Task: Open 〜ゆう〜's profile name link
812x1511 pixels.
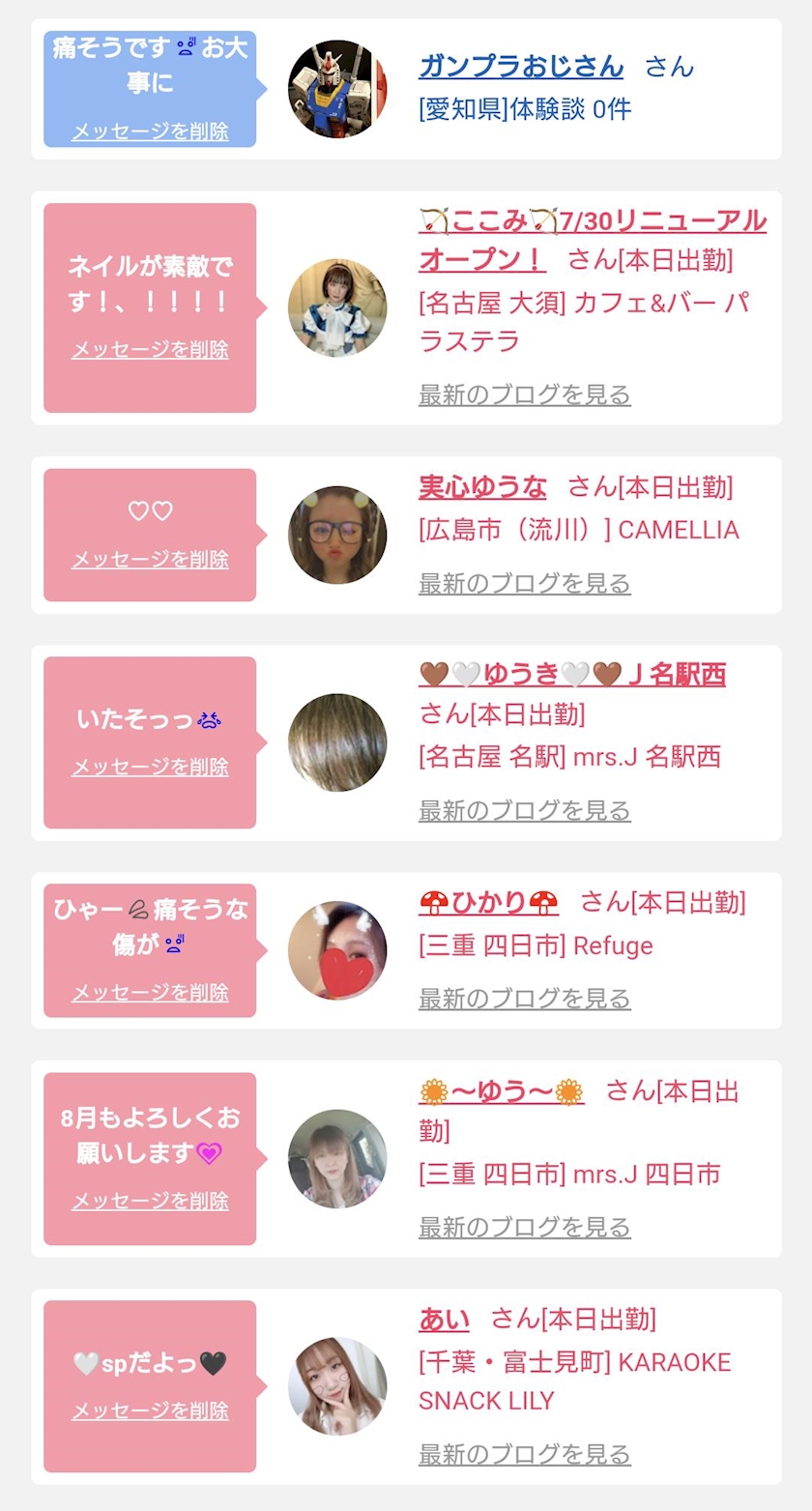Action: coord(502,1091)
